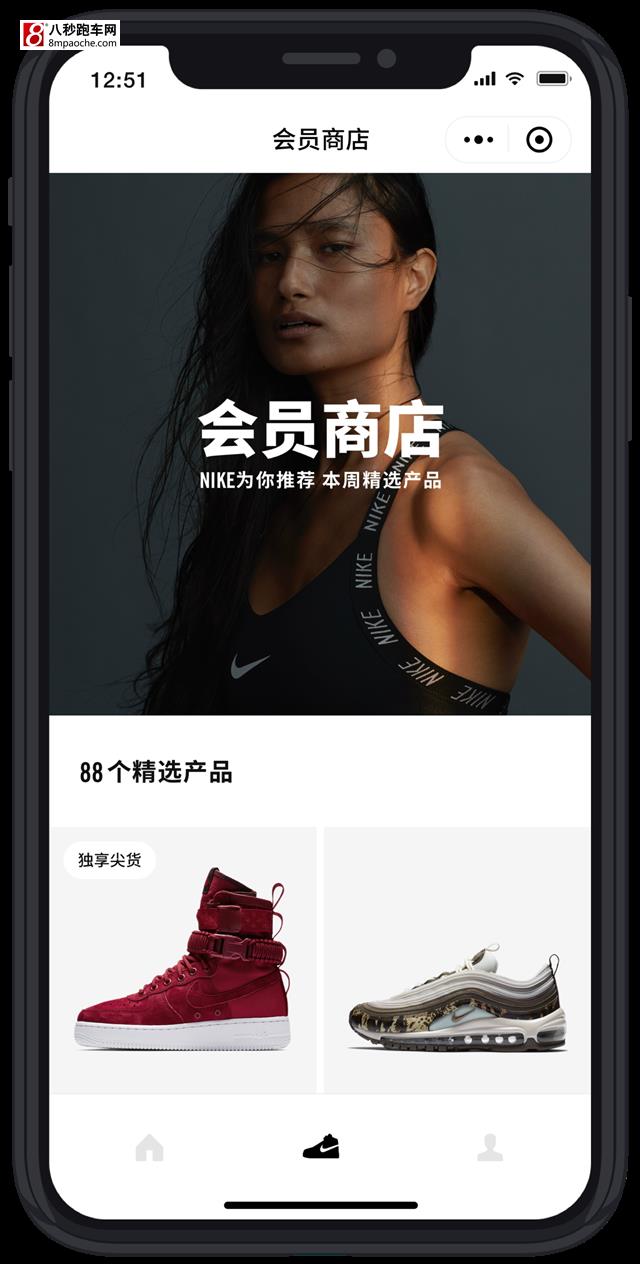The width and height of the screenshot is (640, 1264).
Task: Close the mini program with the circle button
Action: click(x=539, y=140)
